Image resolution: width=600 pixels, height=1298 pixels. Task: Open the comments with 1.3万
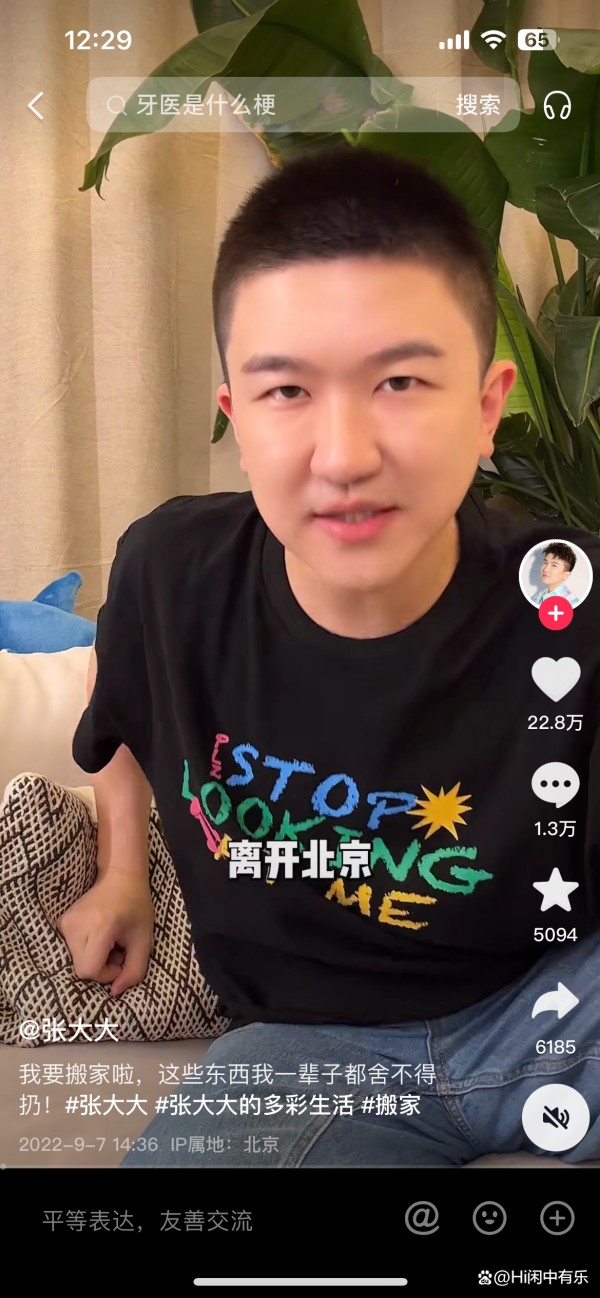click(555, 785)
